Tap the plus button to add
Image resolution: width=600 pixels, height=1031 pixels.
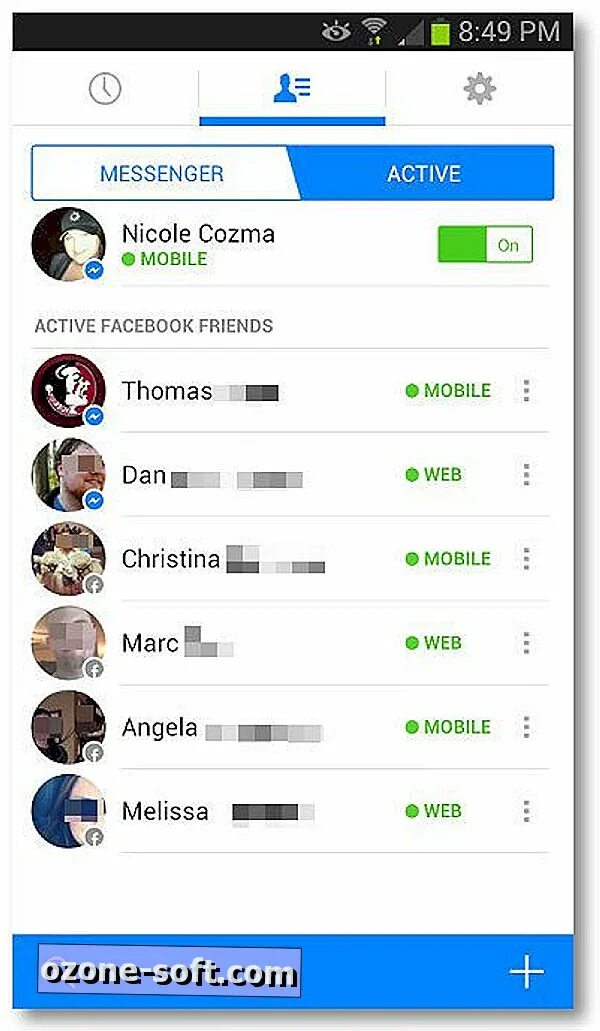coord(526,971)
